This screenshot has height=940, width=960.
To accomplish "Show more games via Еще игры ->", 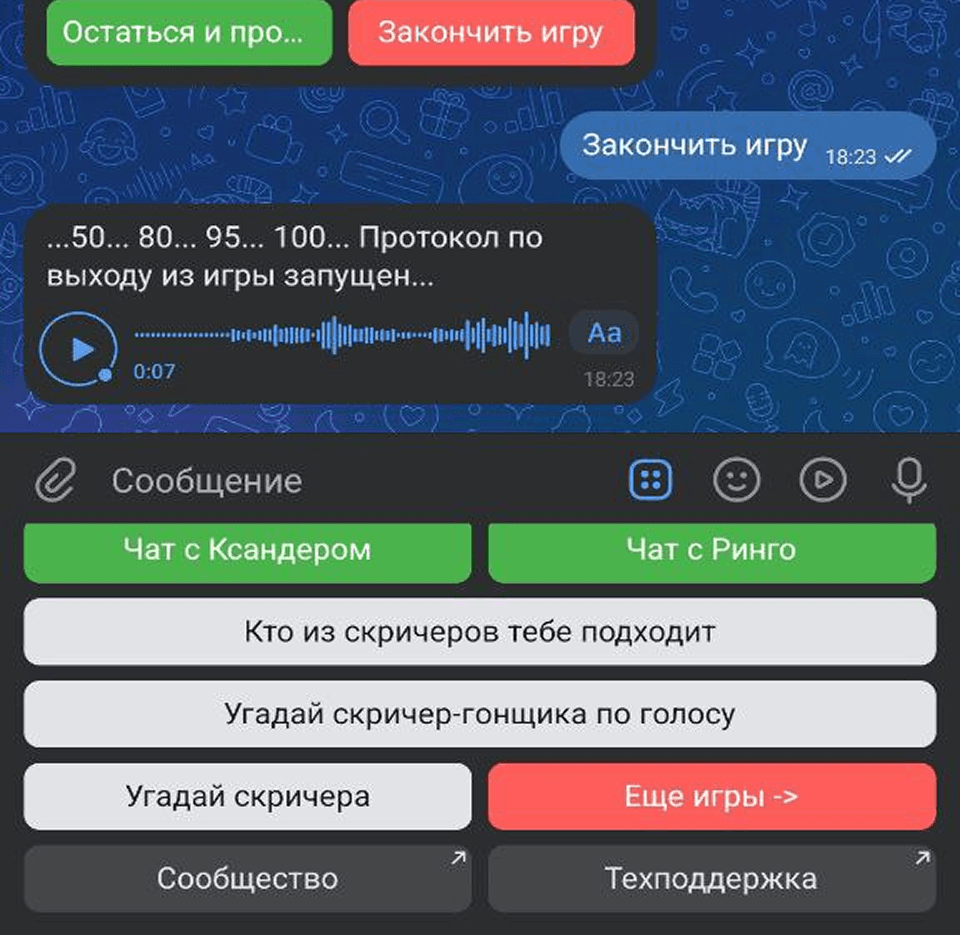I will 711,797.
